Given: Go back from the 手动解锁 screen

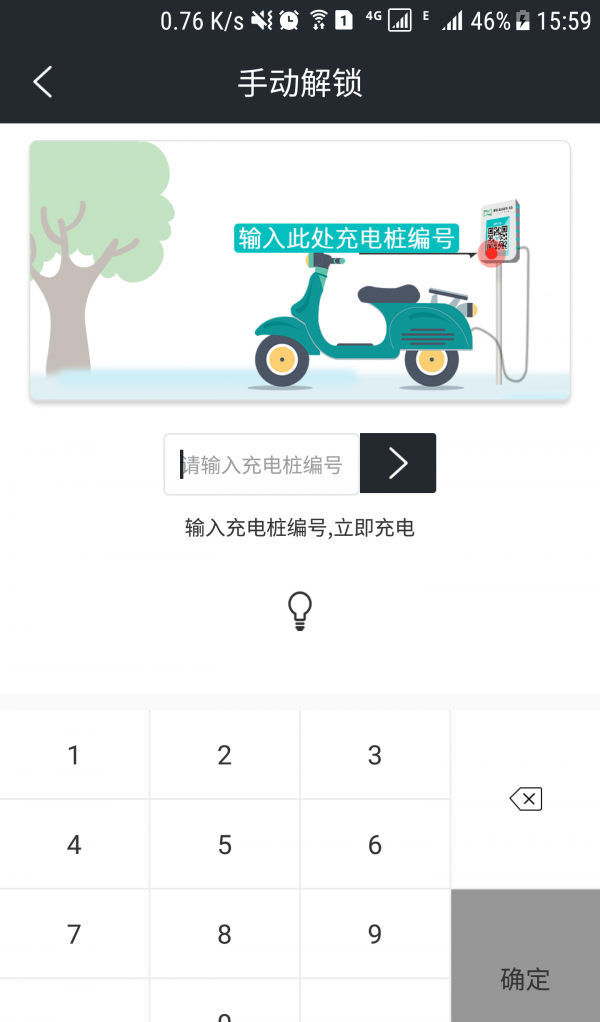Looking at the screenshot, I should pyautogui.click(x=42, y=82).
